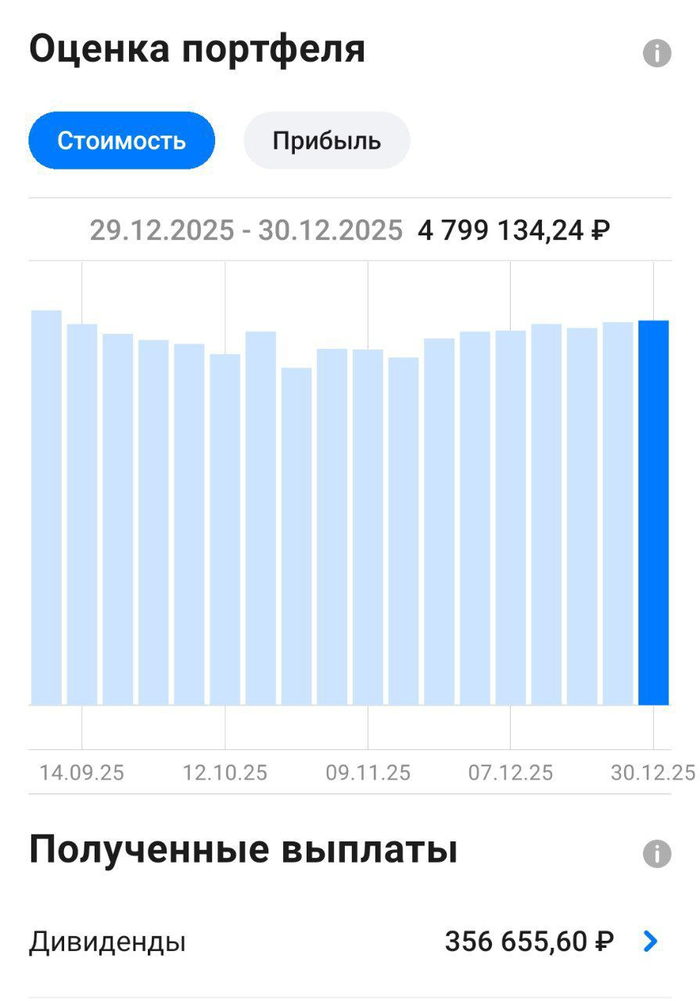Open info icon for Оценка портфеля

pyautogui.click(x=657, y=53)
